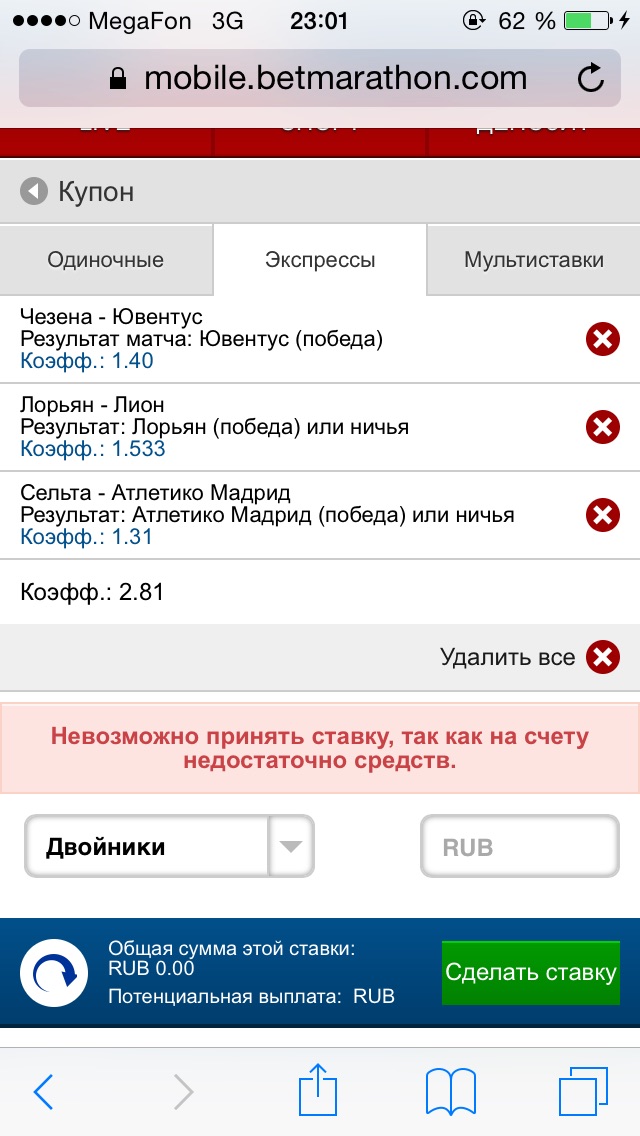The image size is (640, 1136).
Task: Show open Safari tabs
Action: (x=583, y=1091)
